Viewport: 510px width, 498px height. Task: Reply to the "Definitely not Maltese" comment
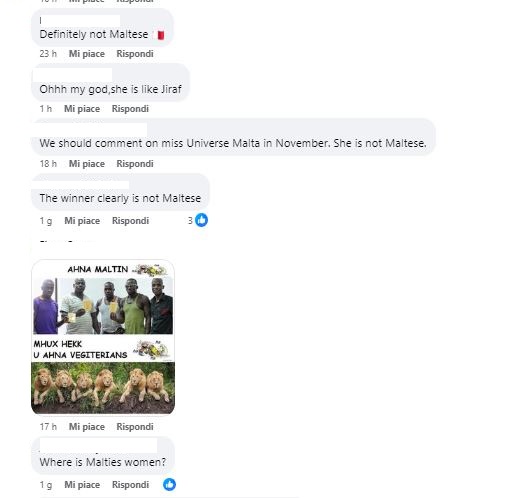(x=135, y=54)
